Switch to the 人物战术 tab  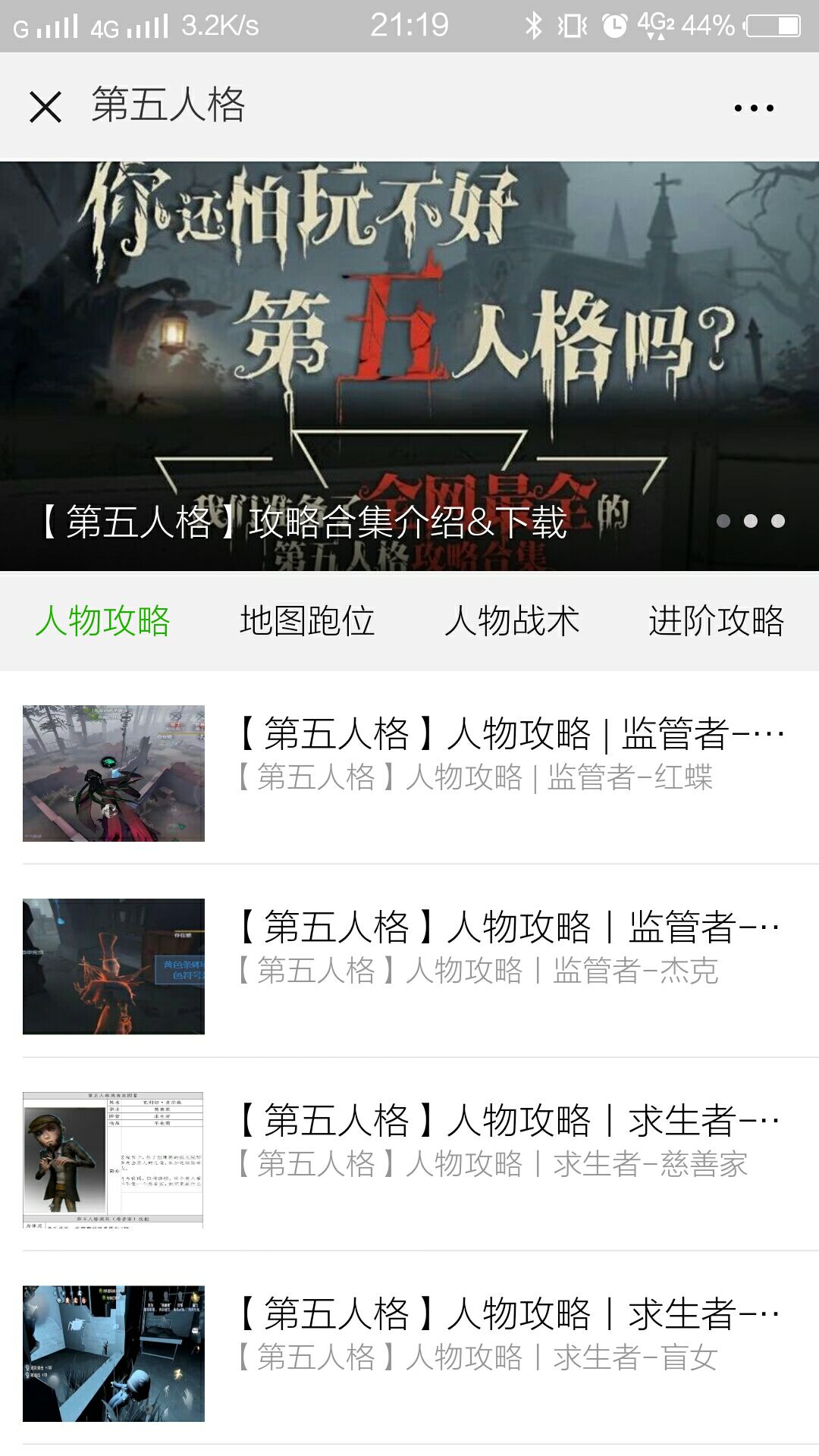coord(512,621)
